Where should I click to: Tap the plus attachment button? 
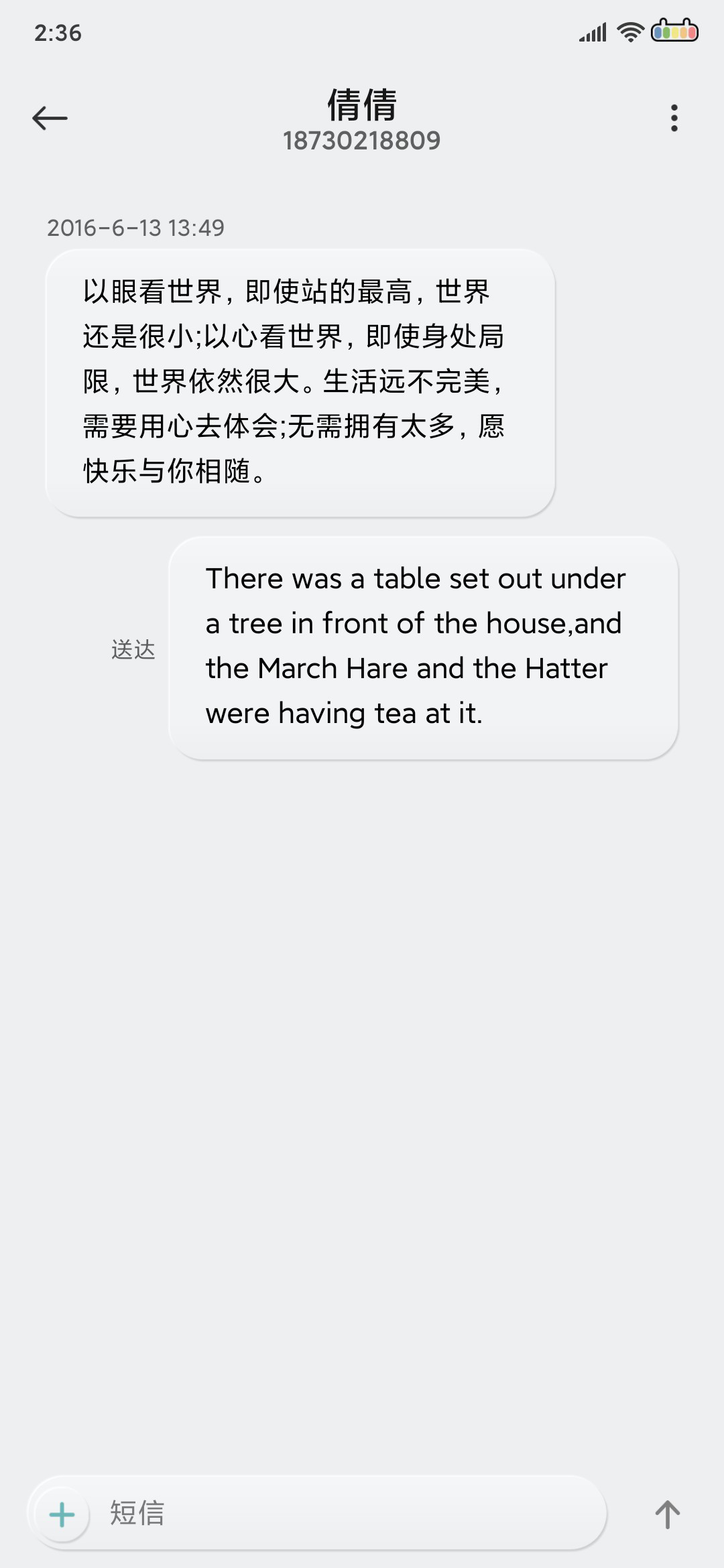(x=62, y=1514)
